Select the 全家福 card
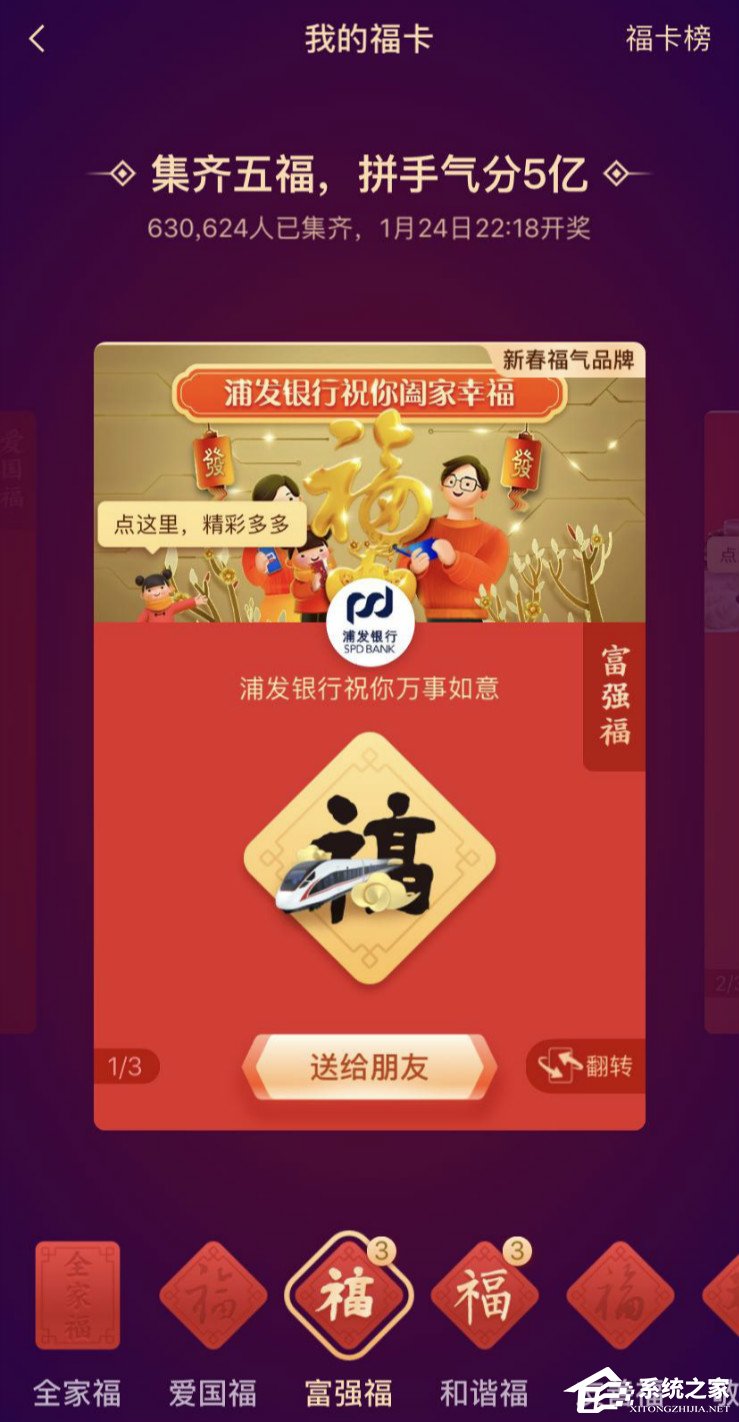 coord(77,1296)
